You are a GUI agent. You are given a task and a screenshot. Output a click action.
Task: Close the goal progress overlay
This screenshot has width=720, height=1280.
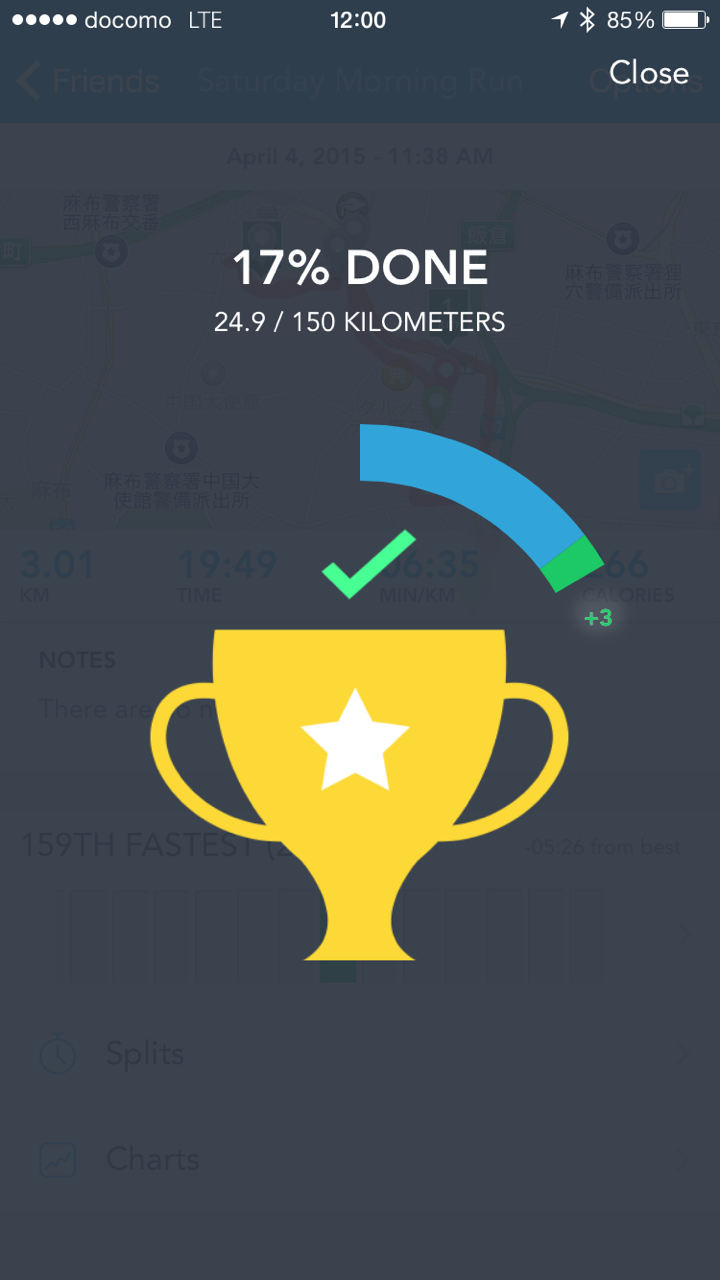(x=649, y=73)
